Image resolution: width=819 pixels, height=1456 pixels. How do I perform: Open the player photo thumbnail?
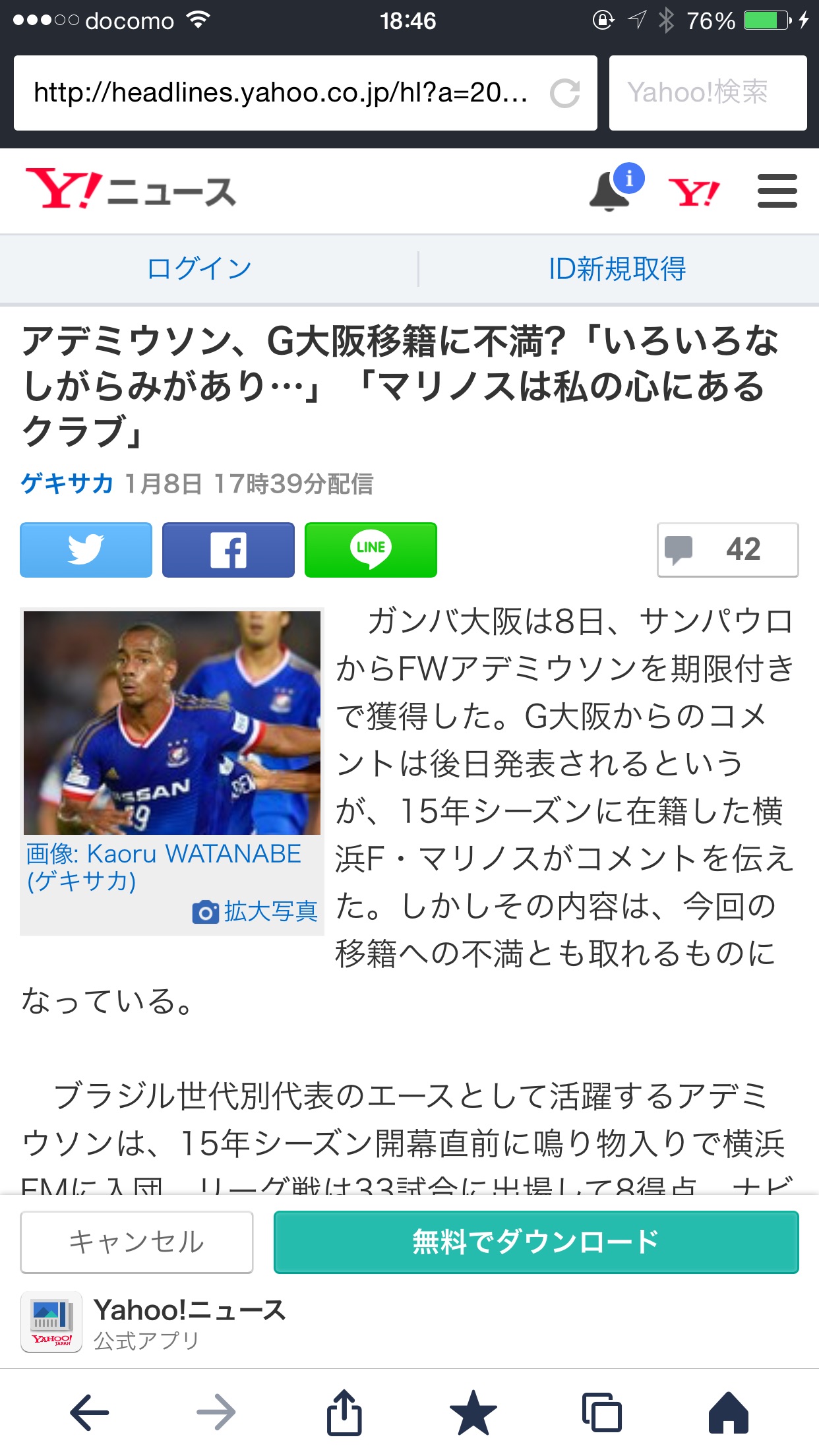coord(171,723)
